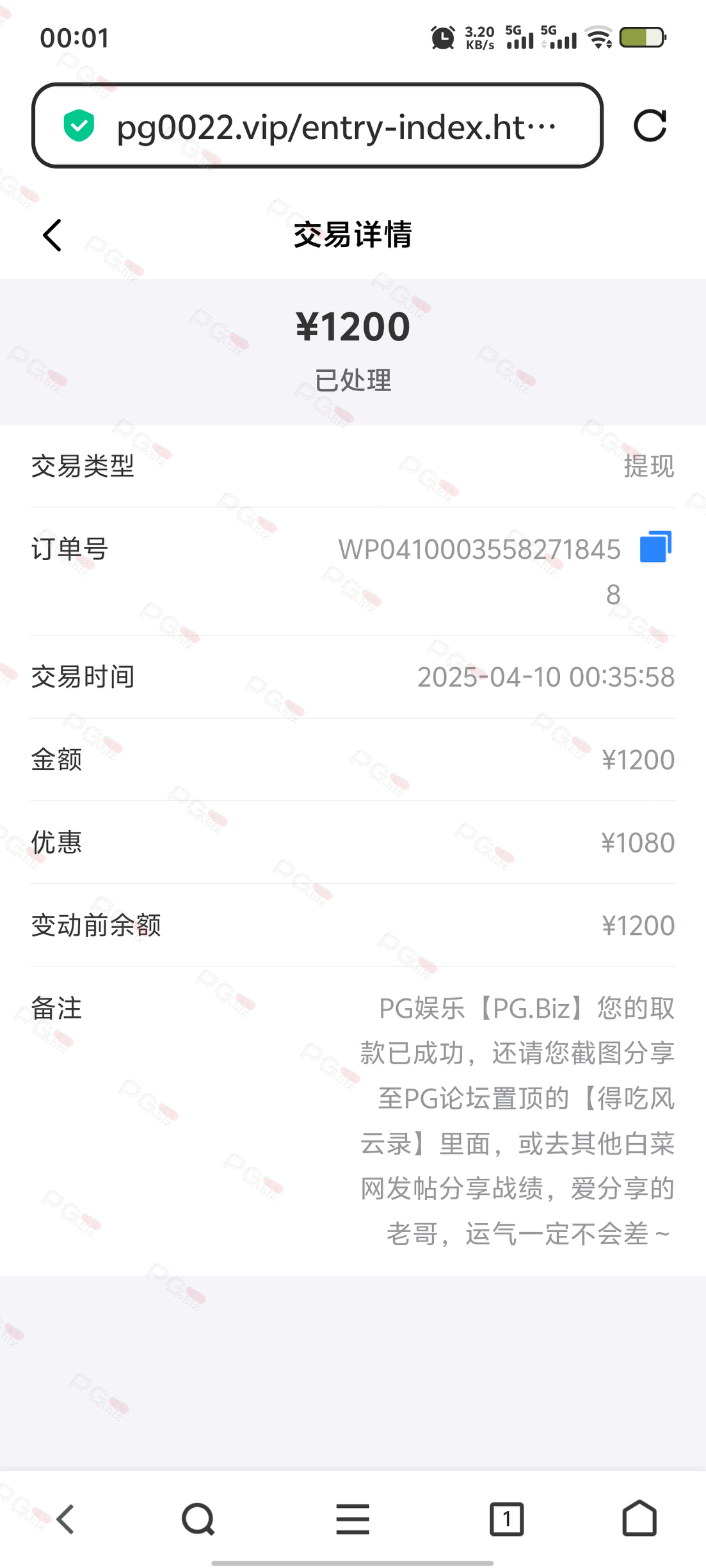This screenshot has width=706, height=1568.
Task: Open browser search from bottom bar
Action: (x=198, y=1519)
